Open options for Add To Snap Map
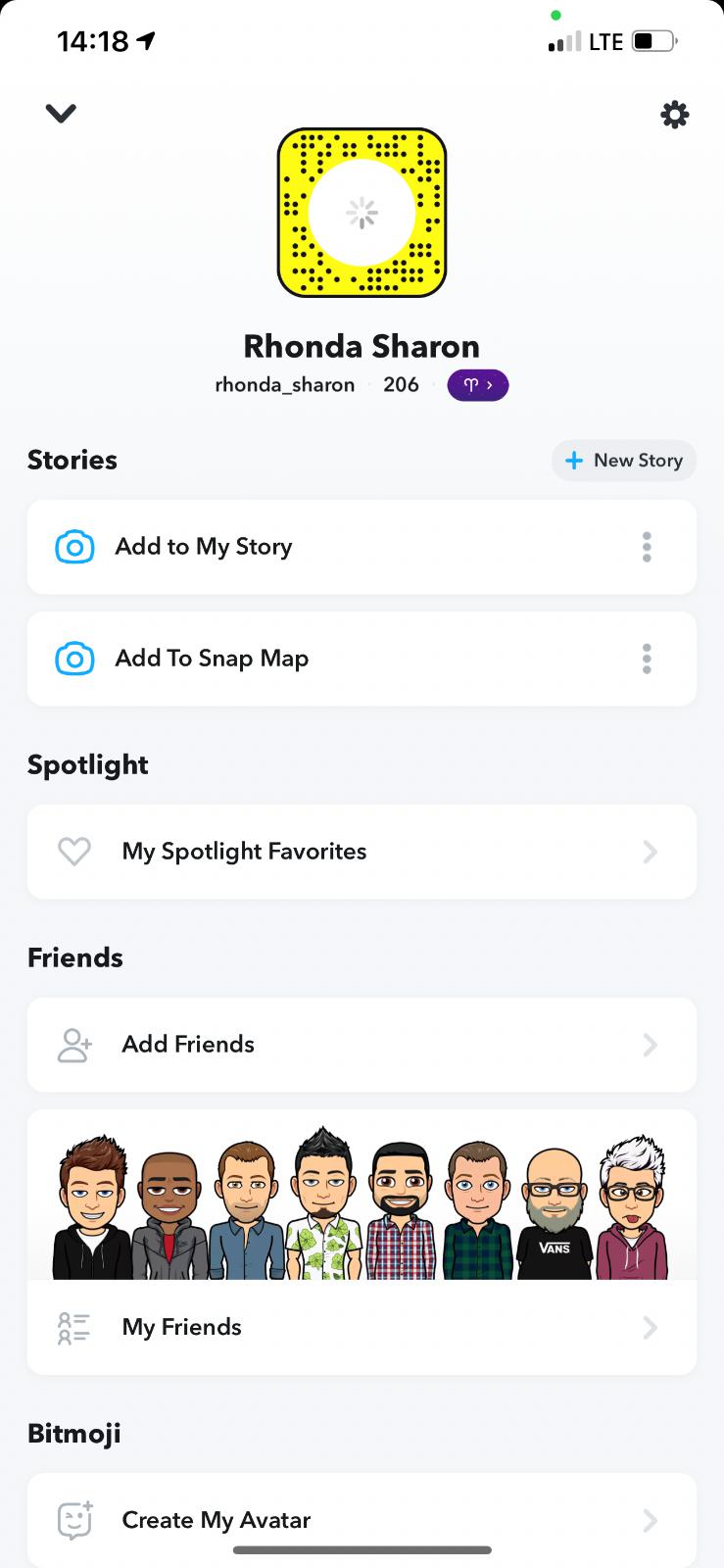The width and height of the screenshot is (724, 1568). coord(647,659)
